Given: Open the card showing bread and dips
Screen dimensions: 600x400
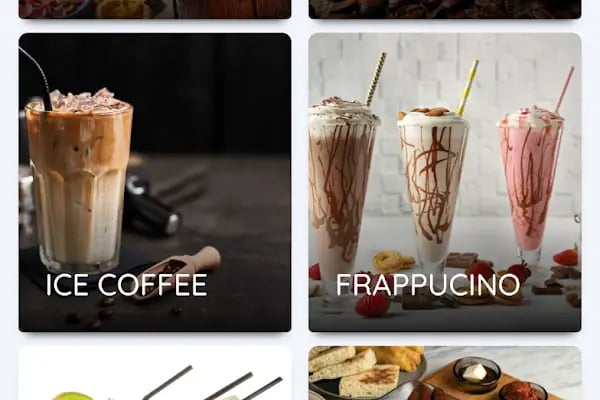Looking at the screenshot, I should click(444, 374).
